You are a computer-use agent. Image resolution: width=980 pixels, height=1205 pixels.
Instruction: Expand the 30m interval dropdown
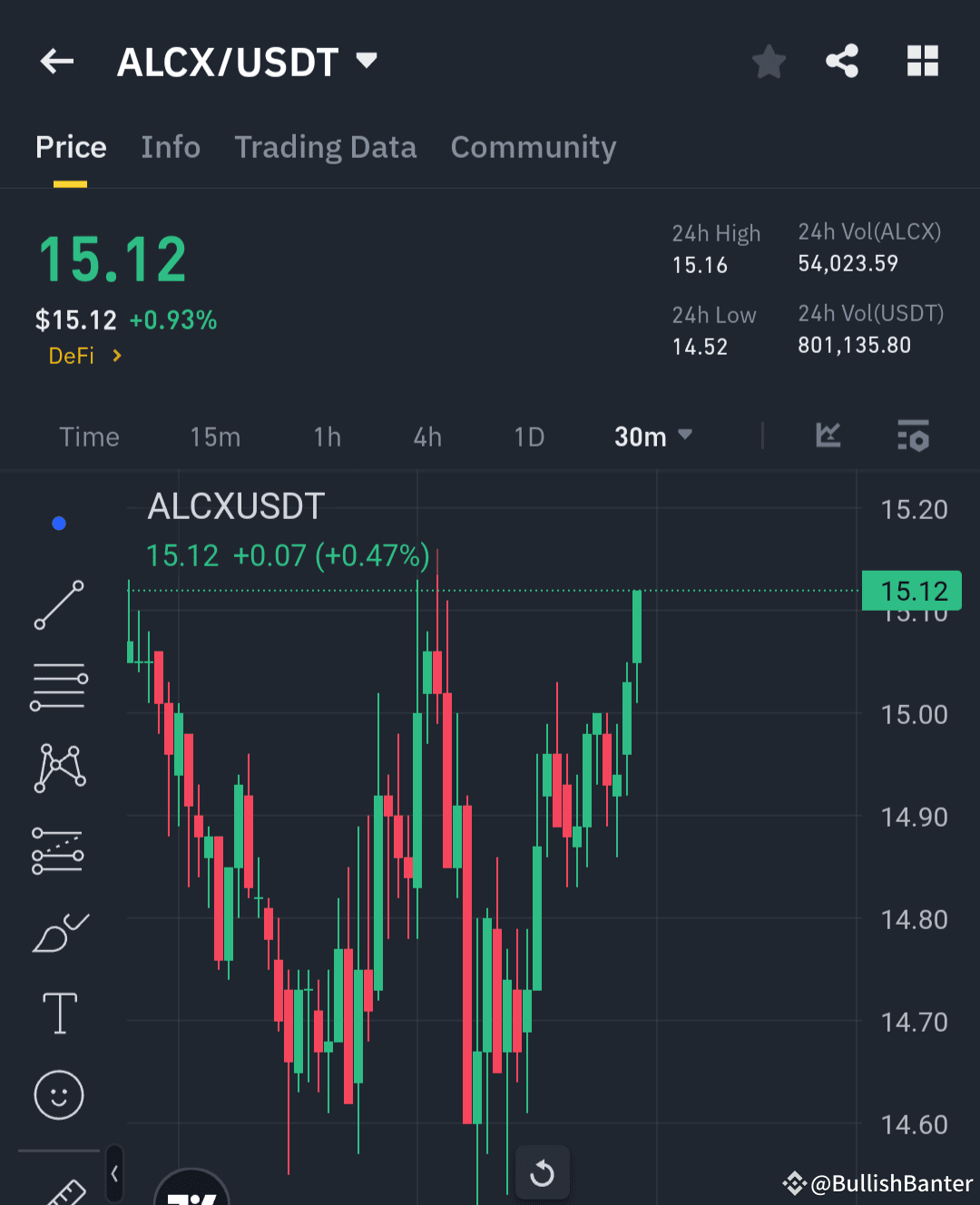pos(652,436)
